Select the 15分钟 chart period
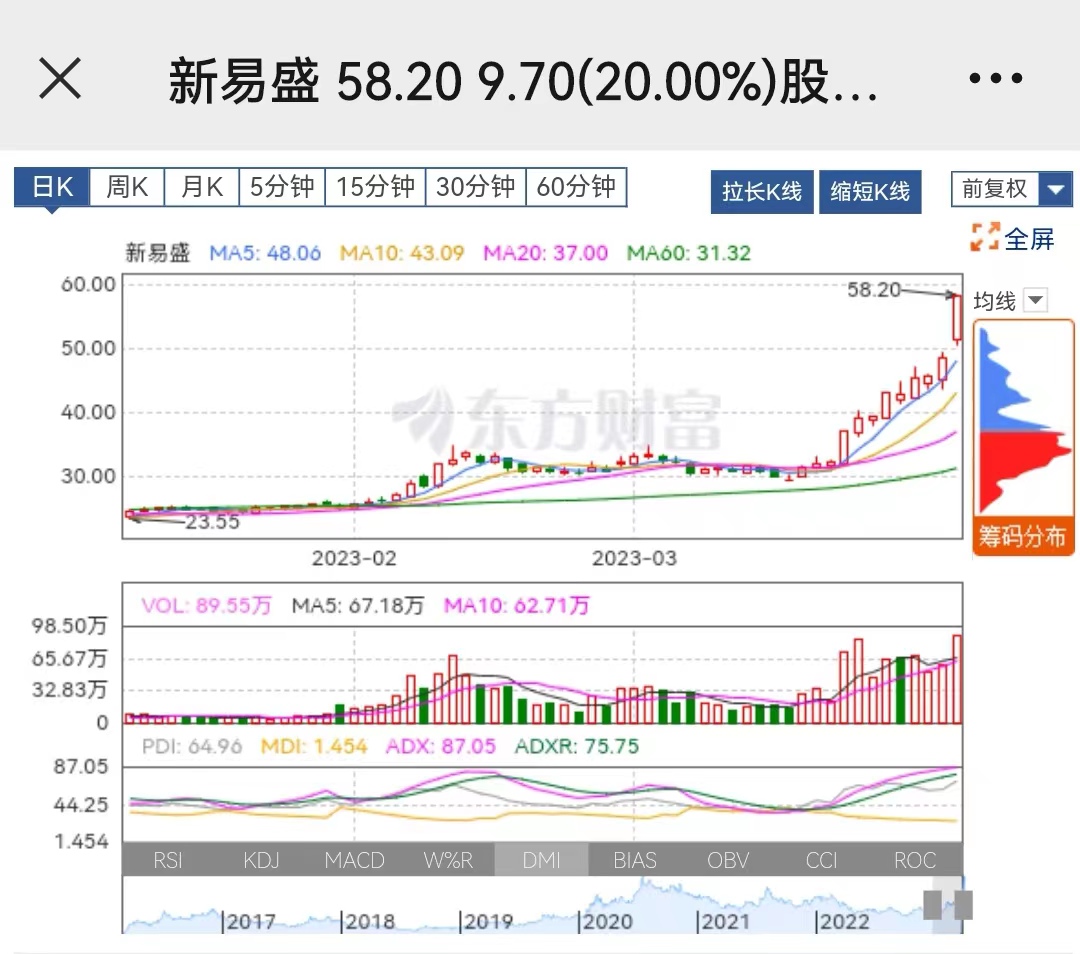 click(375, 188)
